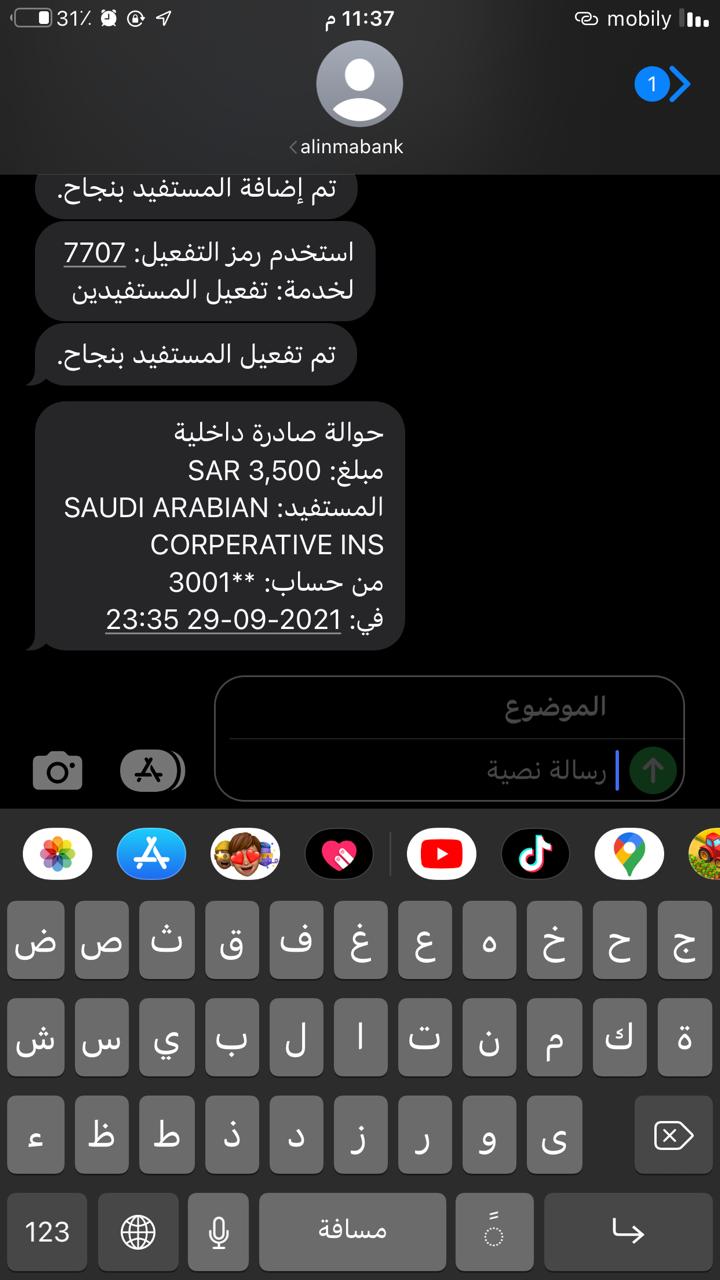Tap the activation code 7707 link
Viewport: 720px width, 1280px height.
(x=95, y=254)
